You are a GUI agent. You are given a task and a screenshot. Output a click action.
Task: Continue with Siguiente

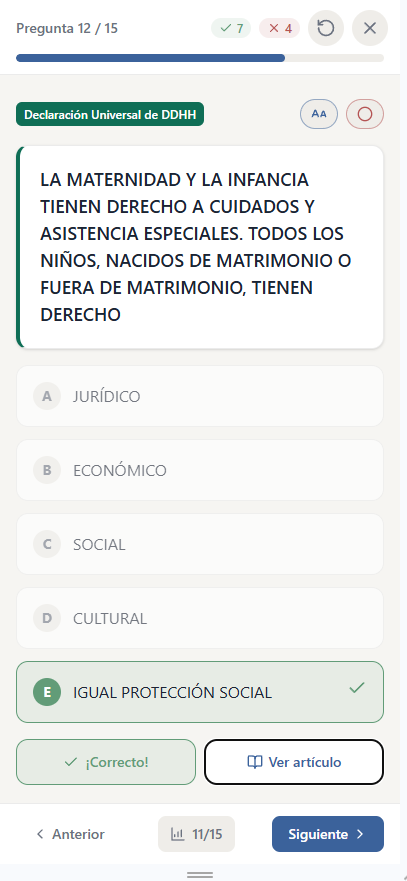point(328,834)
